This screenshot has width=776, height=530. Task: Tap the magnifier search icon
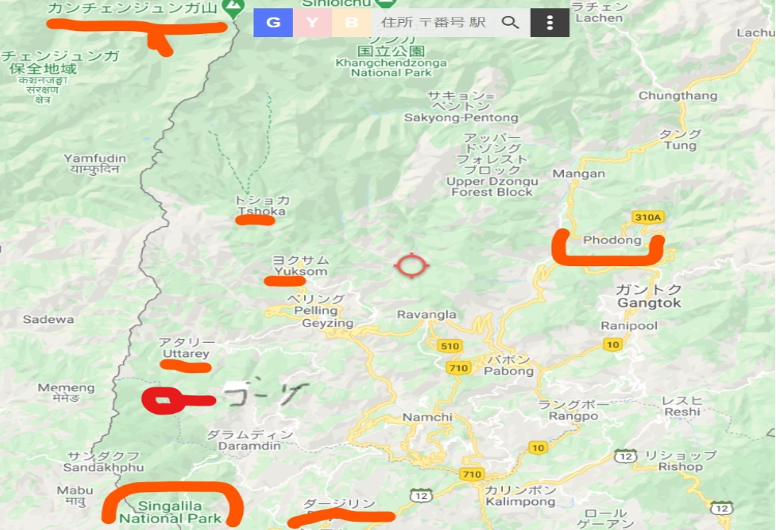(510, 22)
